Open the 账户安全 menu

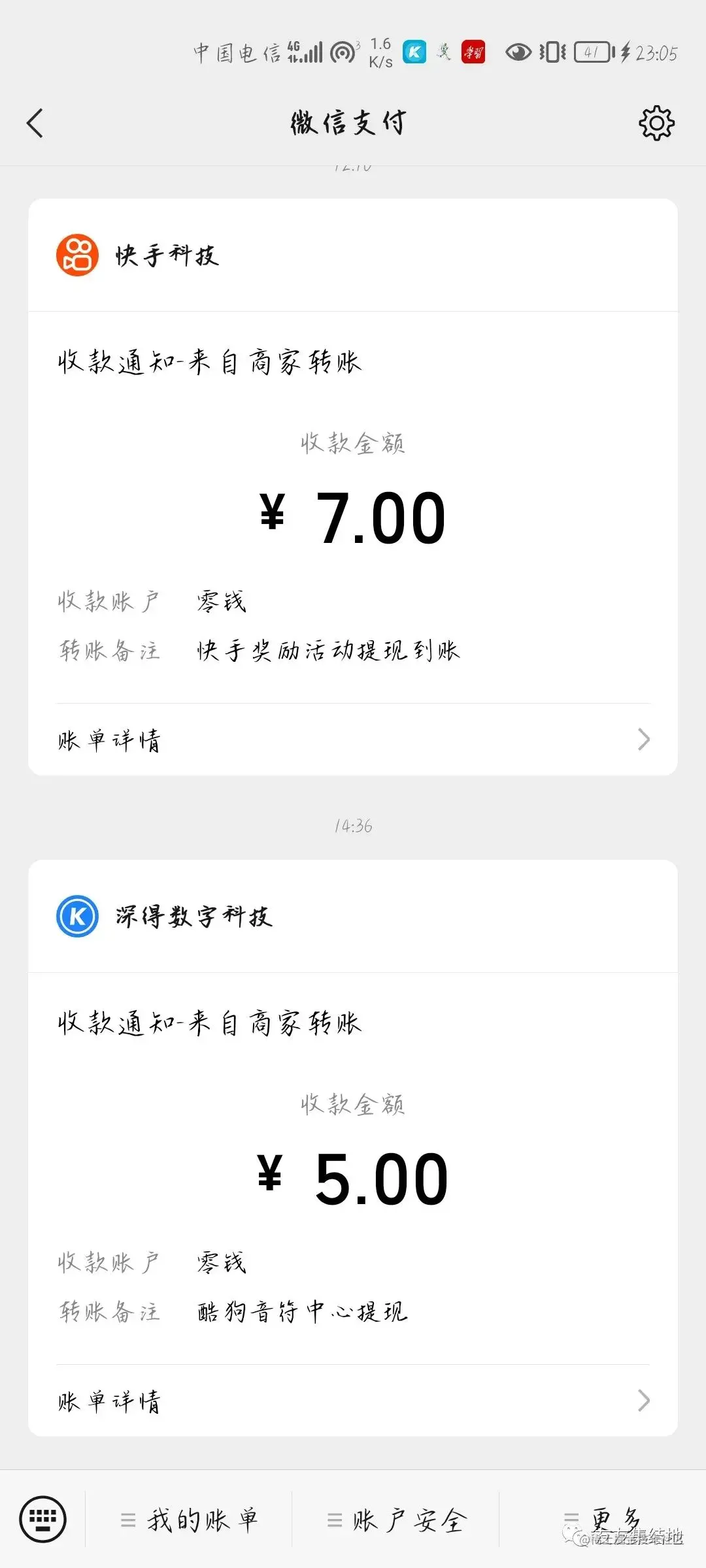coord(397,1520)
